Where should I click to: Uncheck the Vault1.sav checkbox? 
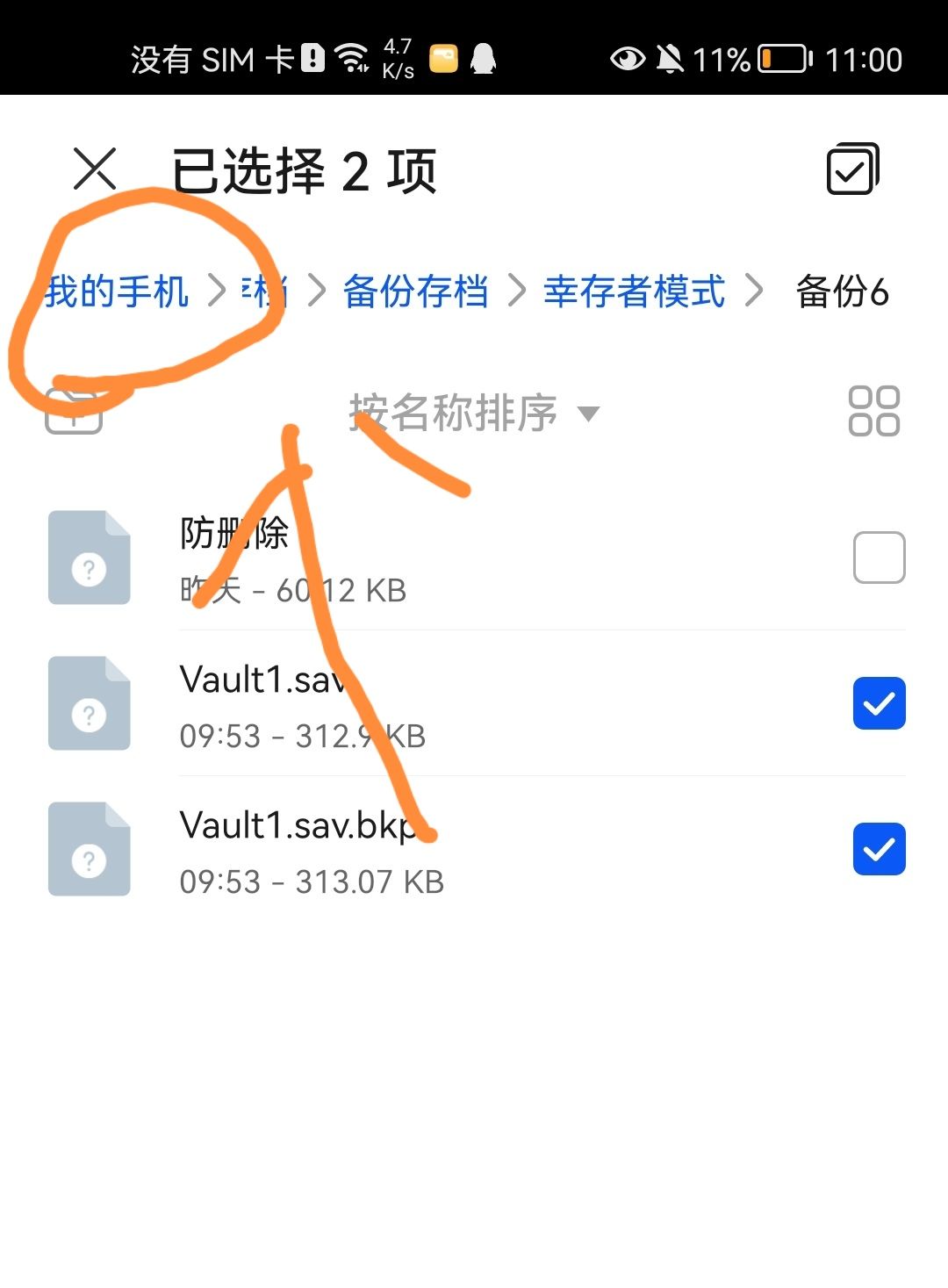coord(878,703)
